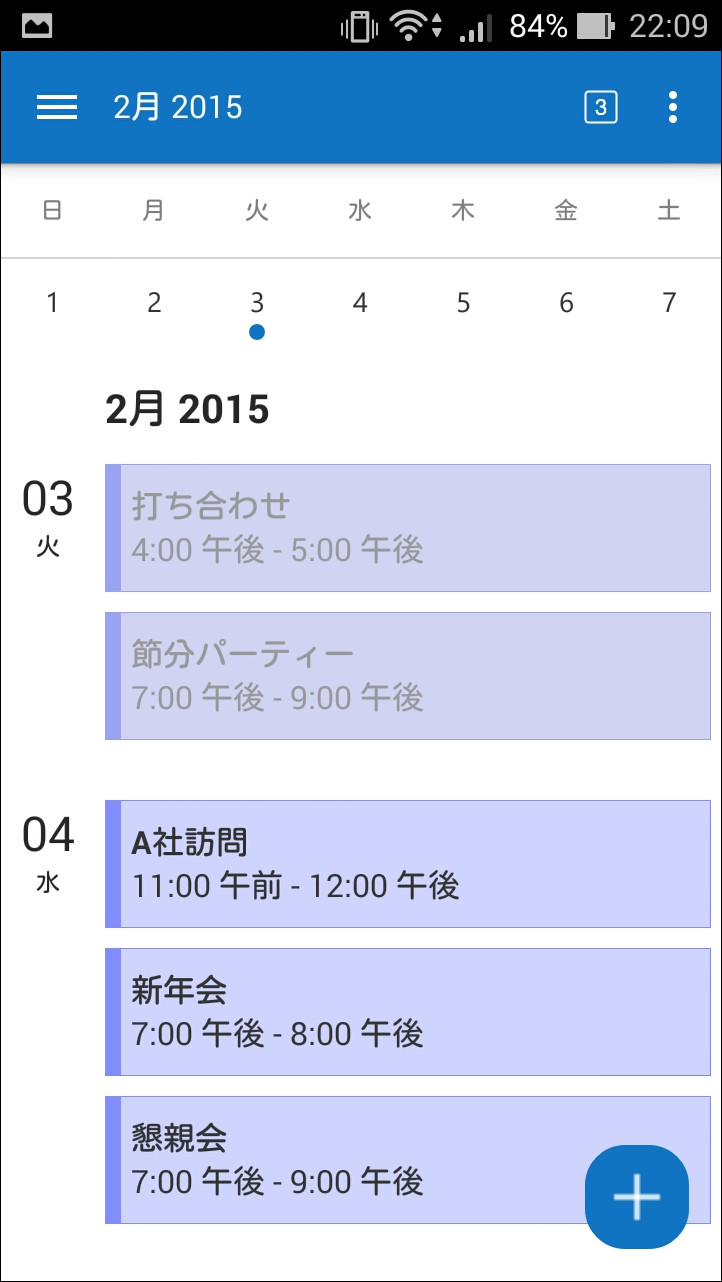This screenshot has height=1282, width=722.
Task: Select date 1 in the week row
Action: (51, 302)
